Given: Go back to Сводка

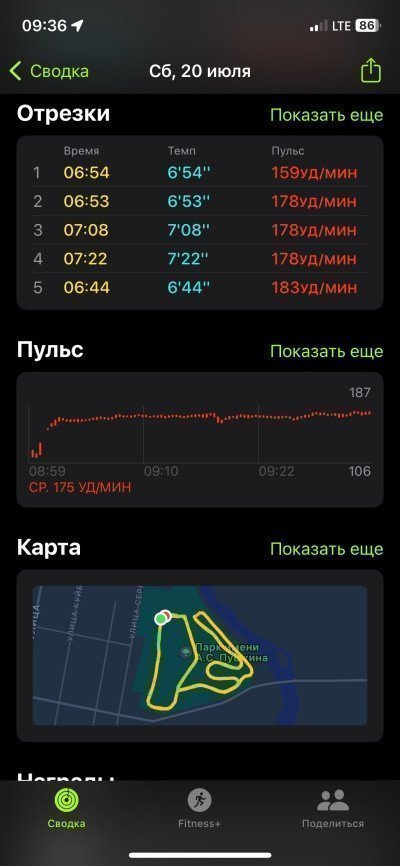Looking at the screenshot, I should pos(49,71).
